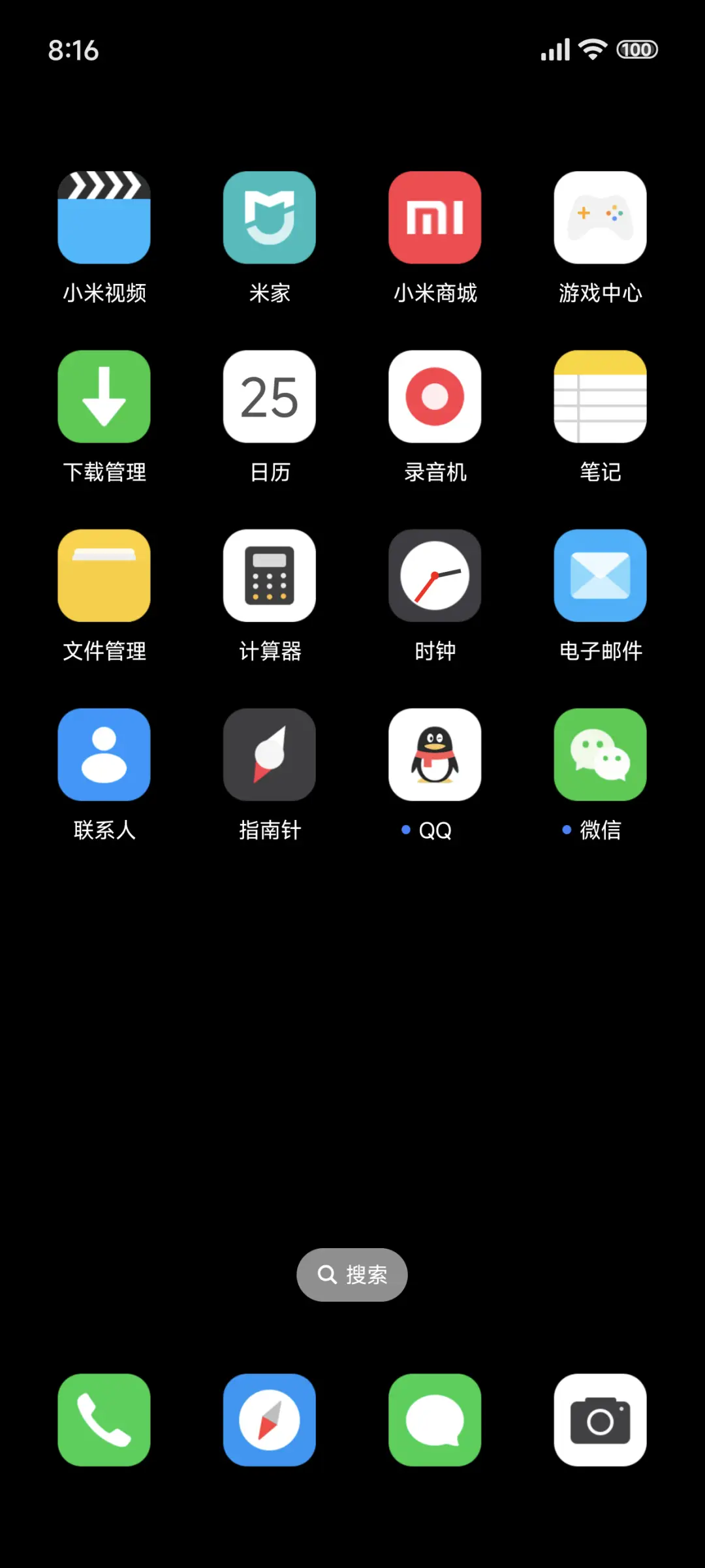Open 小米商城 Mi Store
Screen dimensions: 705x1568
(435, 217)
